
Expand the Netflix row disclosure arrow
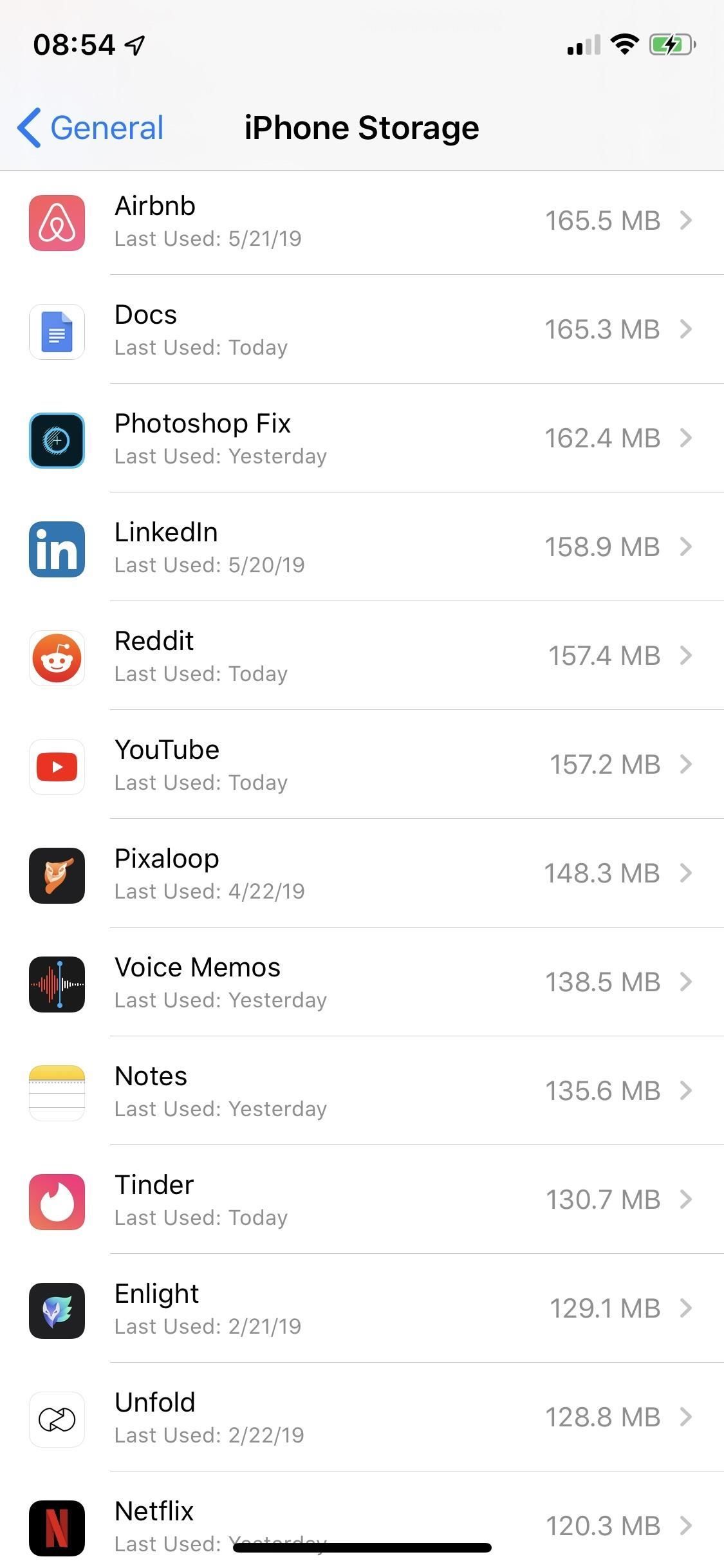pos(686,1526)
